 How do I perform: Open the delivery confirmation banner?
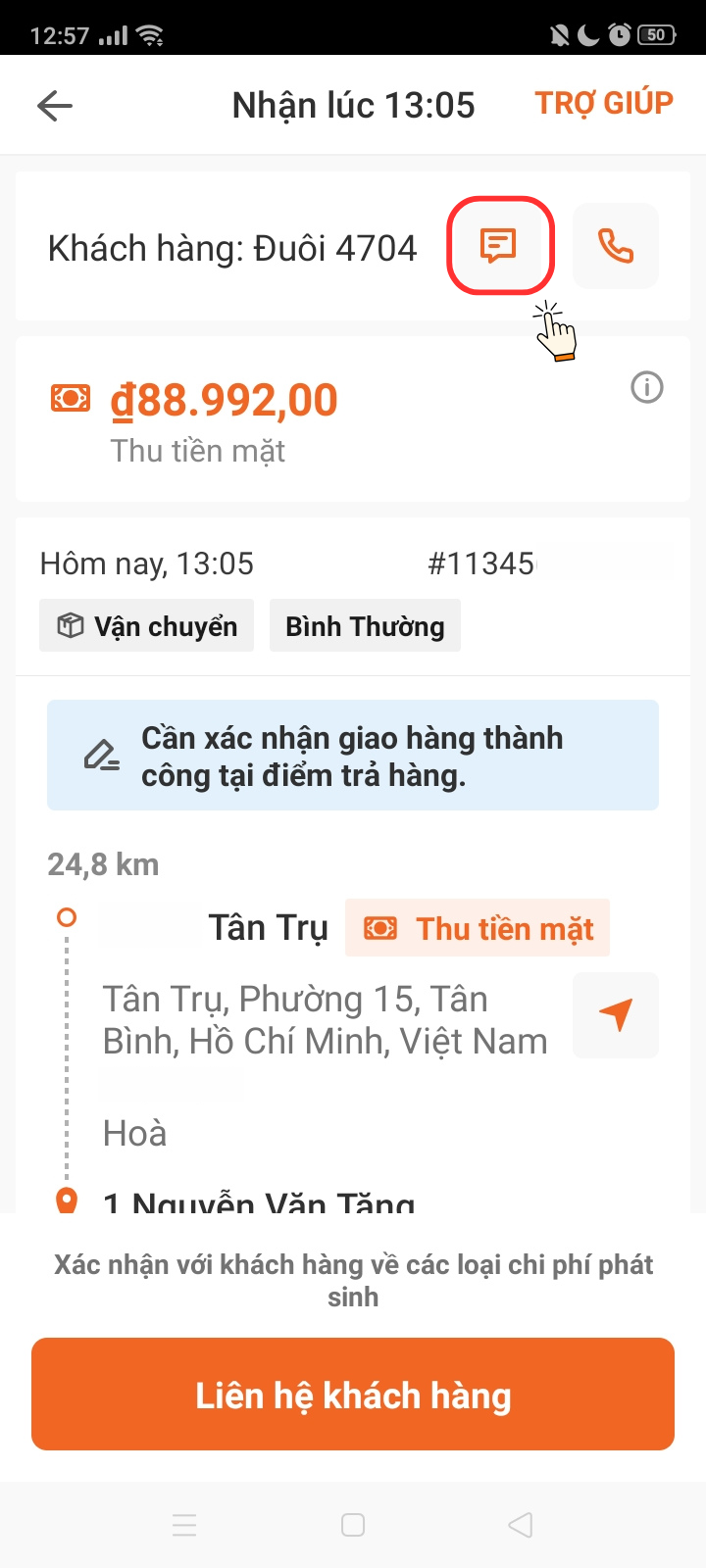pos(353,755)
